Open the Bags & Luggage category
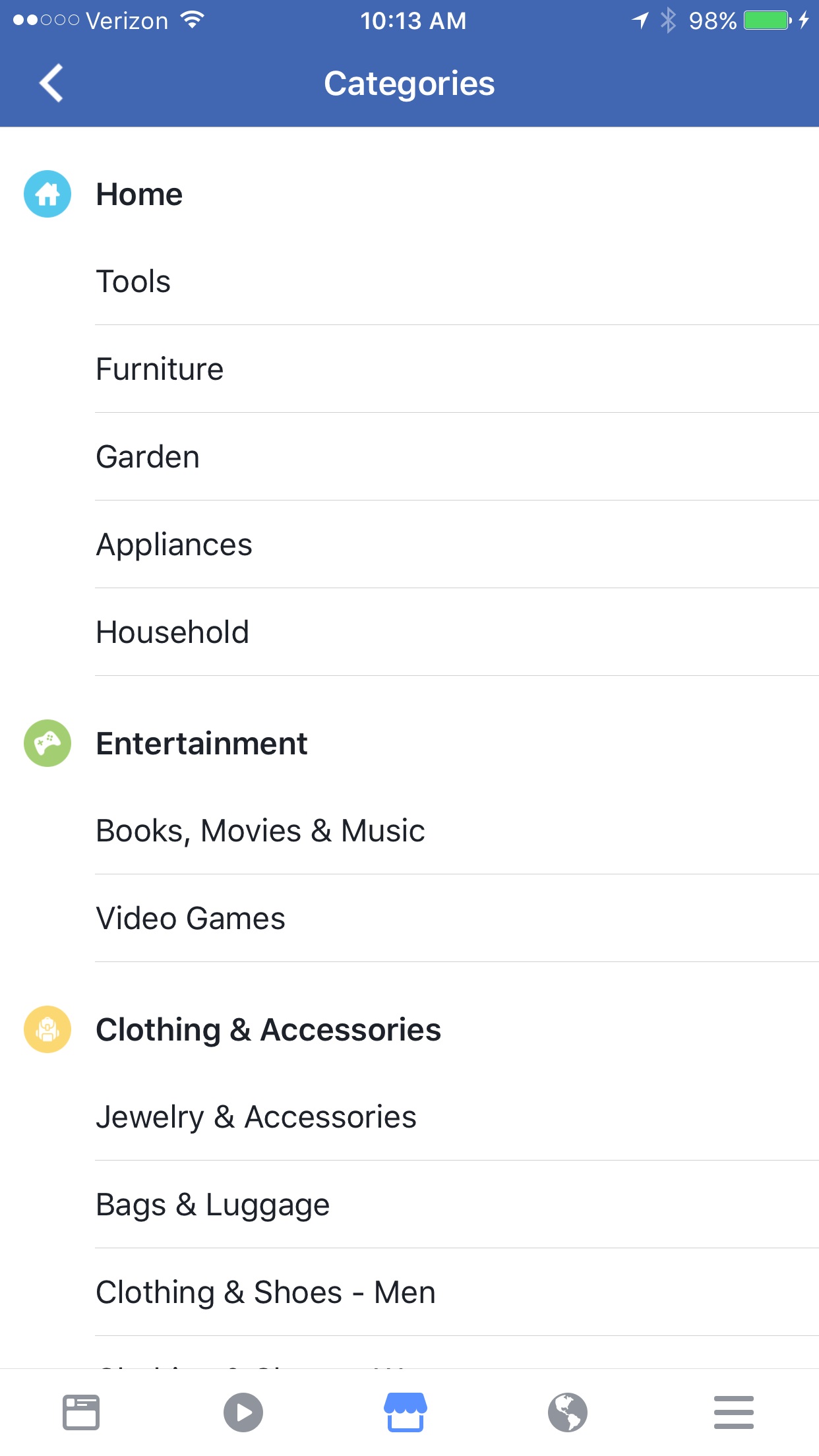 pos(212,1205)
